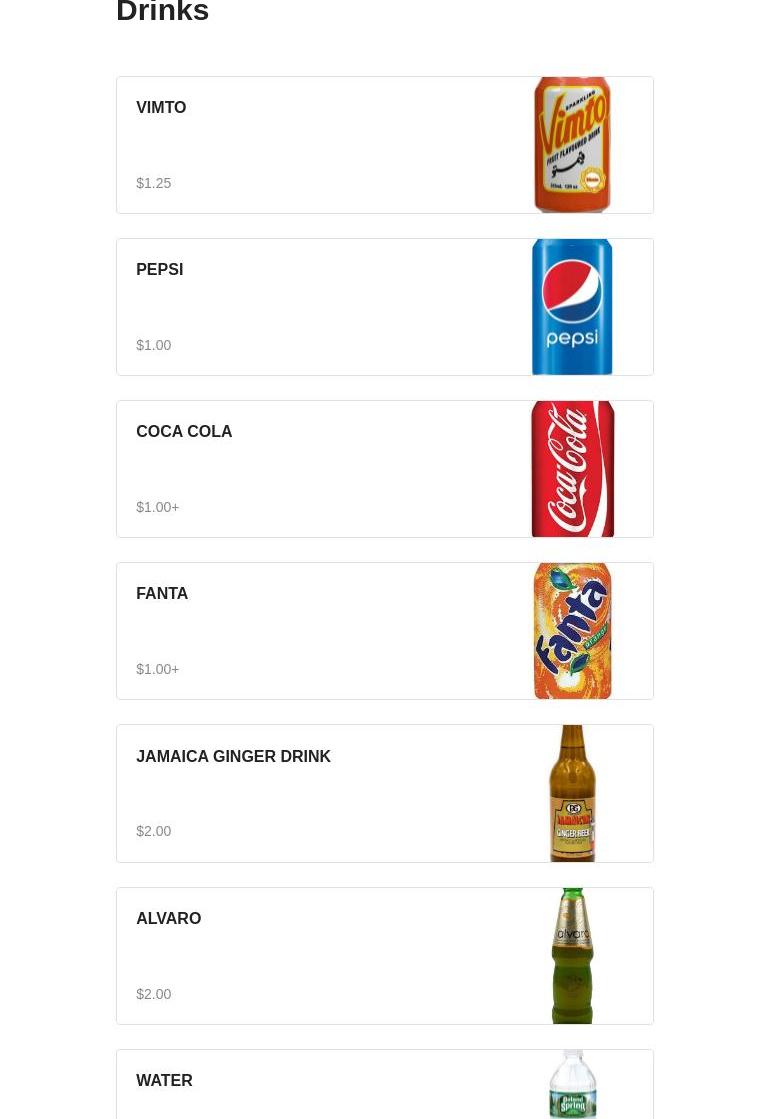
Task: Open the Water item
Action: coord(384,1085)
